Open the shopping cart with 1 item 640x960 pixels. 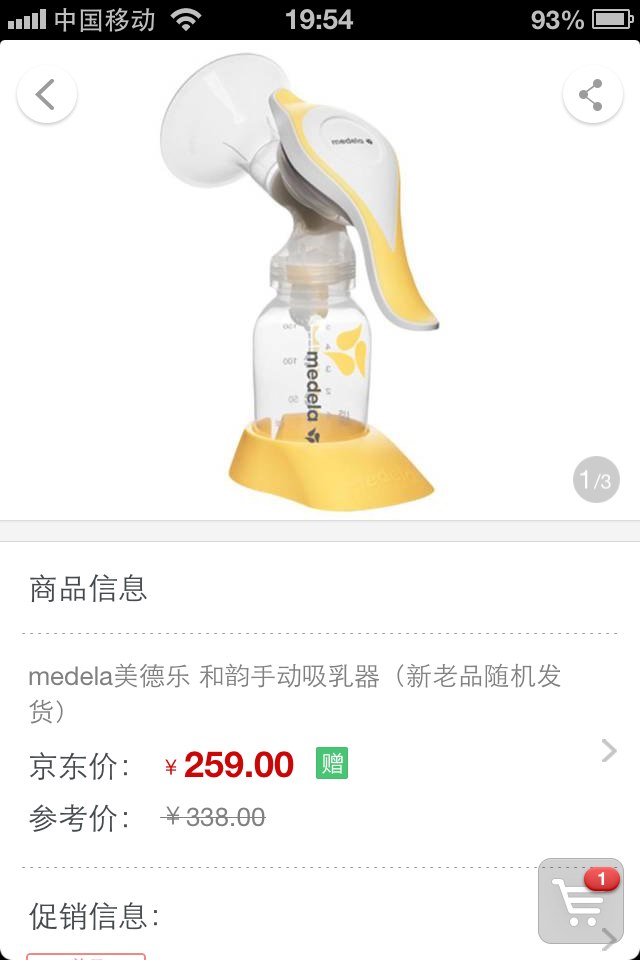[x=580, y=901]
